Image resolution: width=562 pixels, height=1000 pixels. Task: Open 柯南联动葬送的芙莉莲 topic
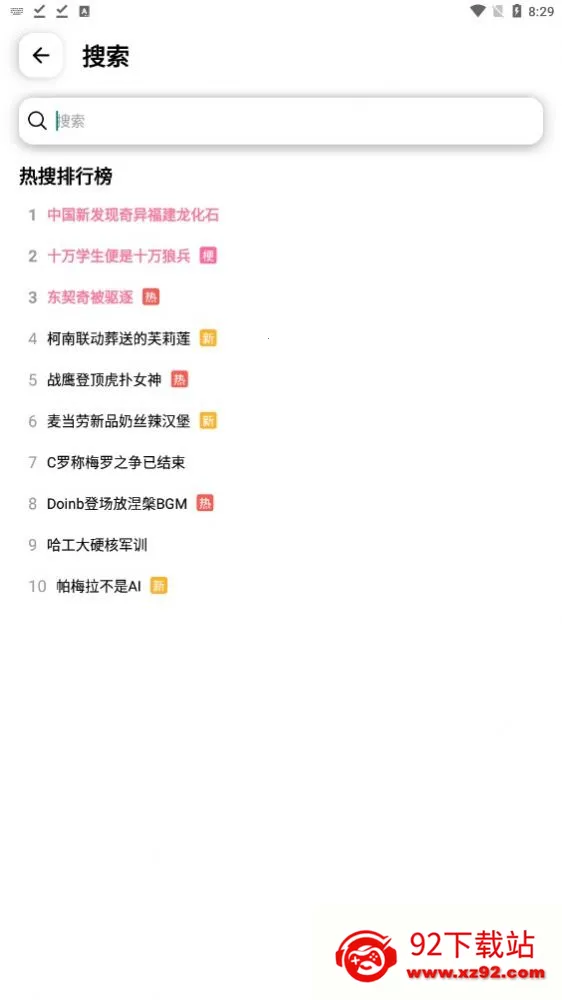pos(119,339)
